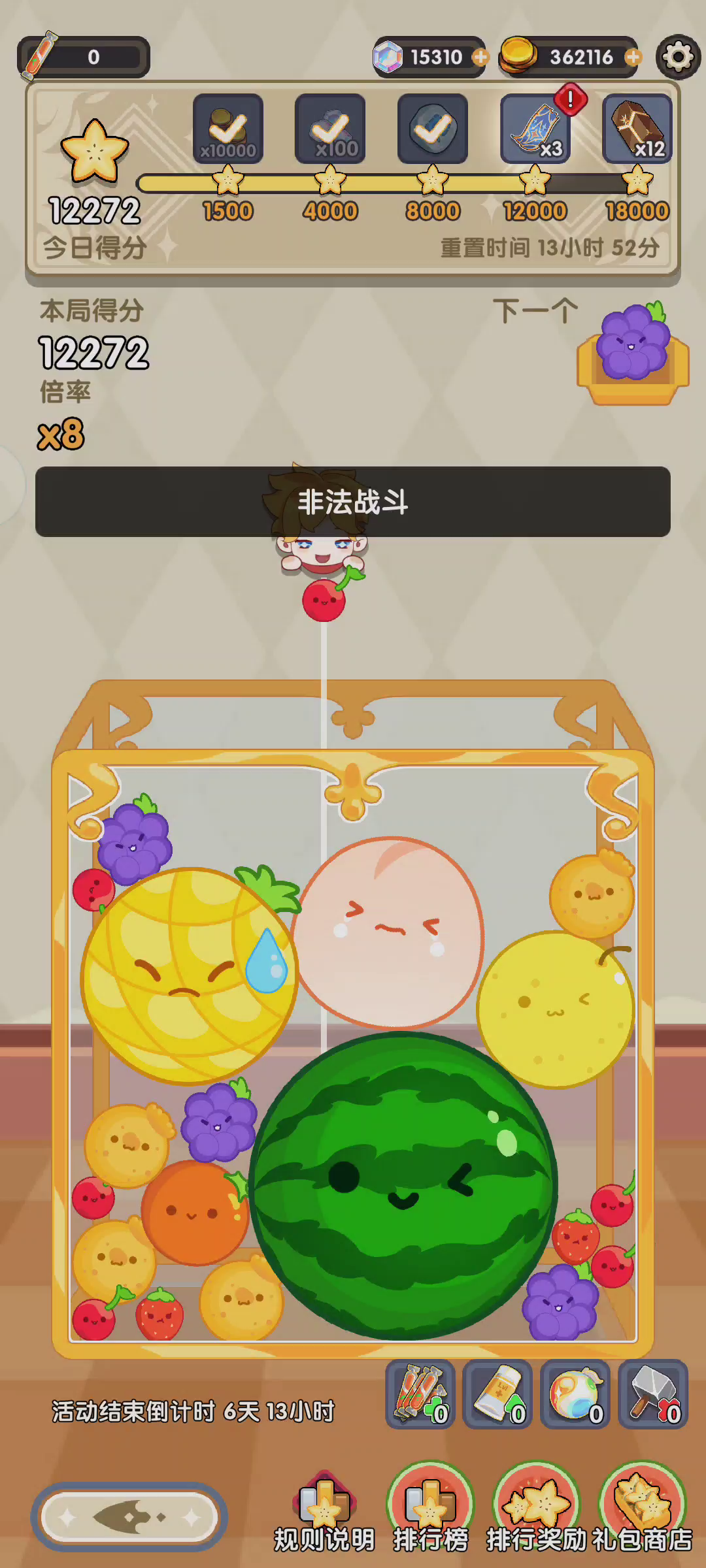Open the 排行榜 leaderboard
Image resolution: width=706 pixels, height=1568 pixels.
pyautogui.click(x=430, y=1511)
